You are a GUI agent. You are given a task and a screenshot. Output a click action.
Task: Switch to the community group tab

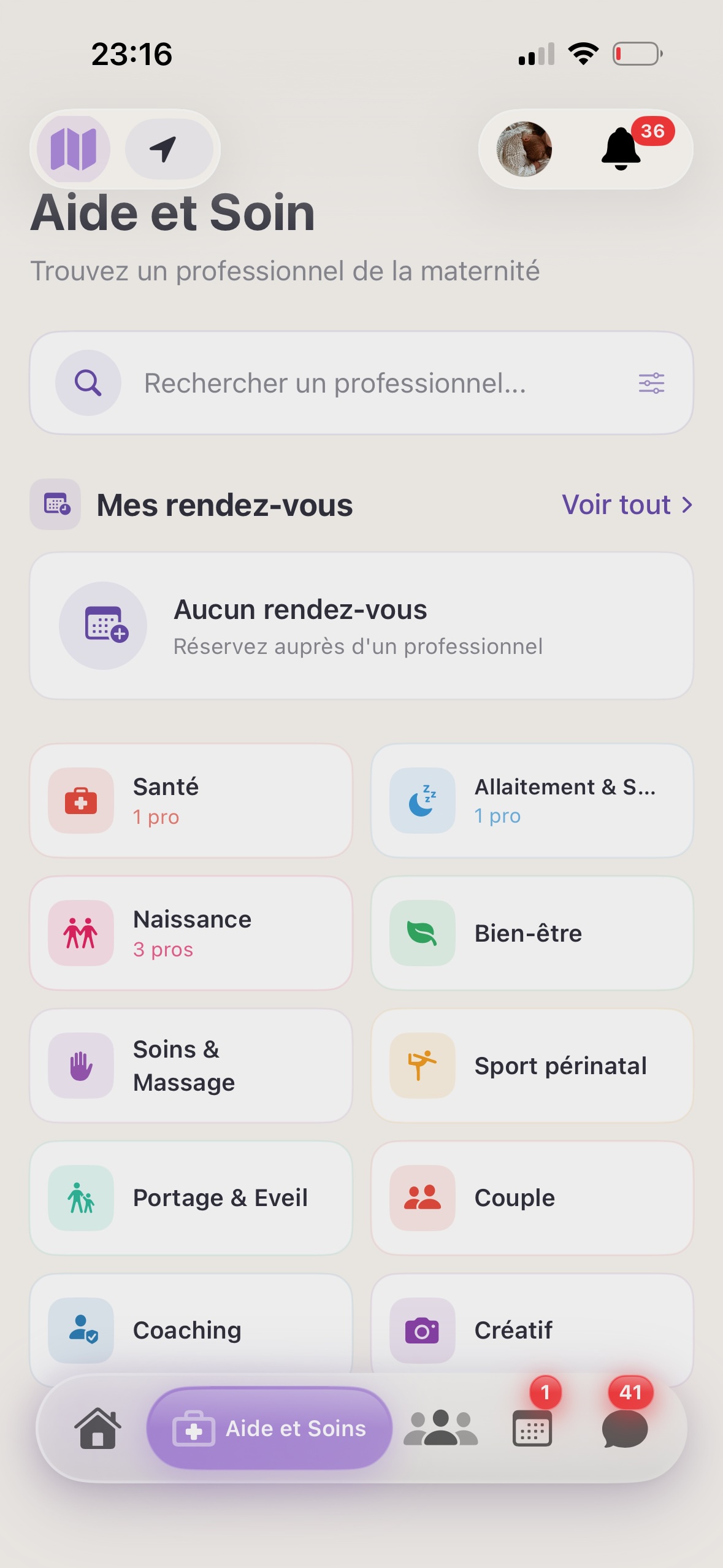click(440, 1429)
